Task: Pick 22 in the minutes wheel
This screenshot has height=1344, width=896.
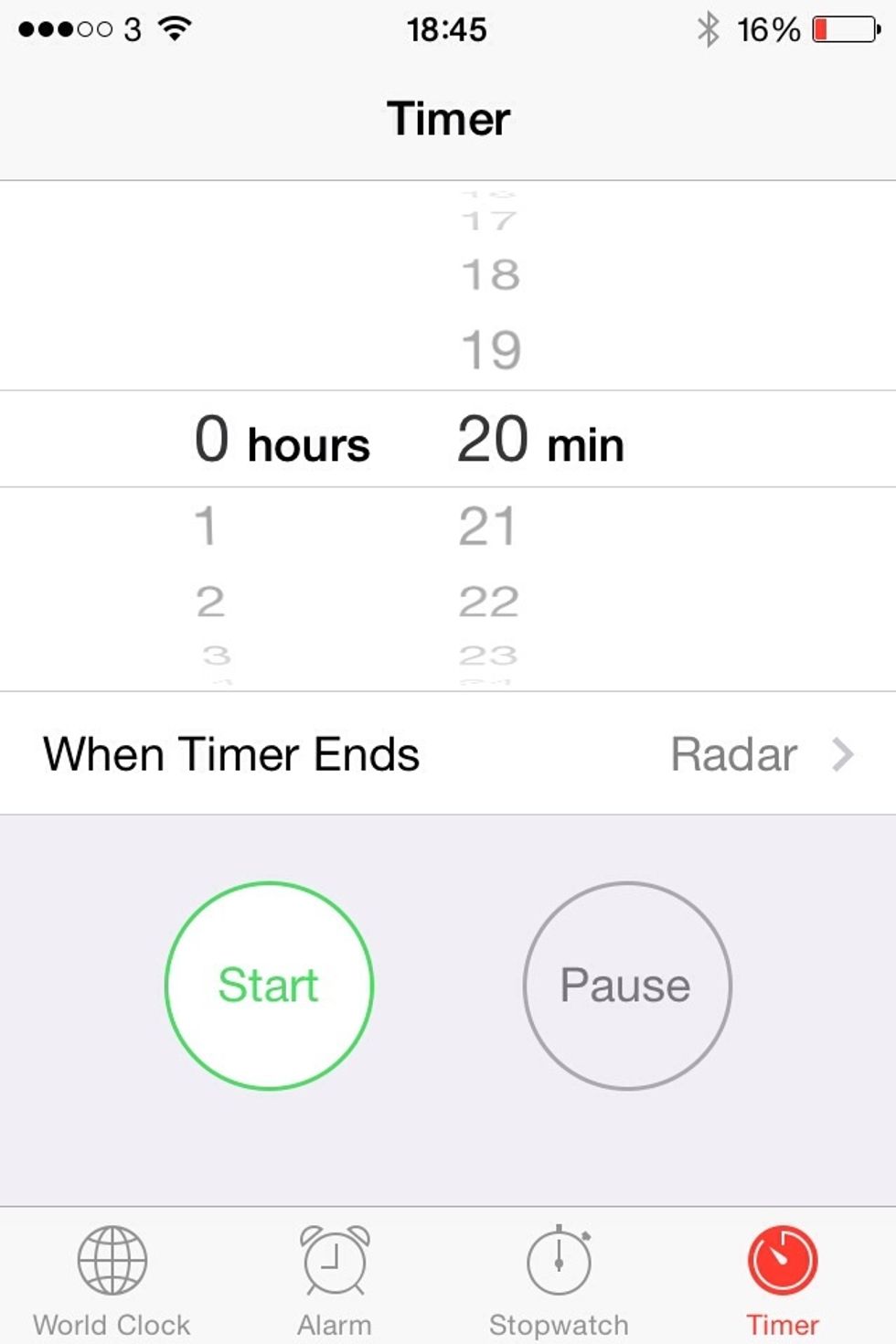Action: pyautogui.click(x=488, y=602)
